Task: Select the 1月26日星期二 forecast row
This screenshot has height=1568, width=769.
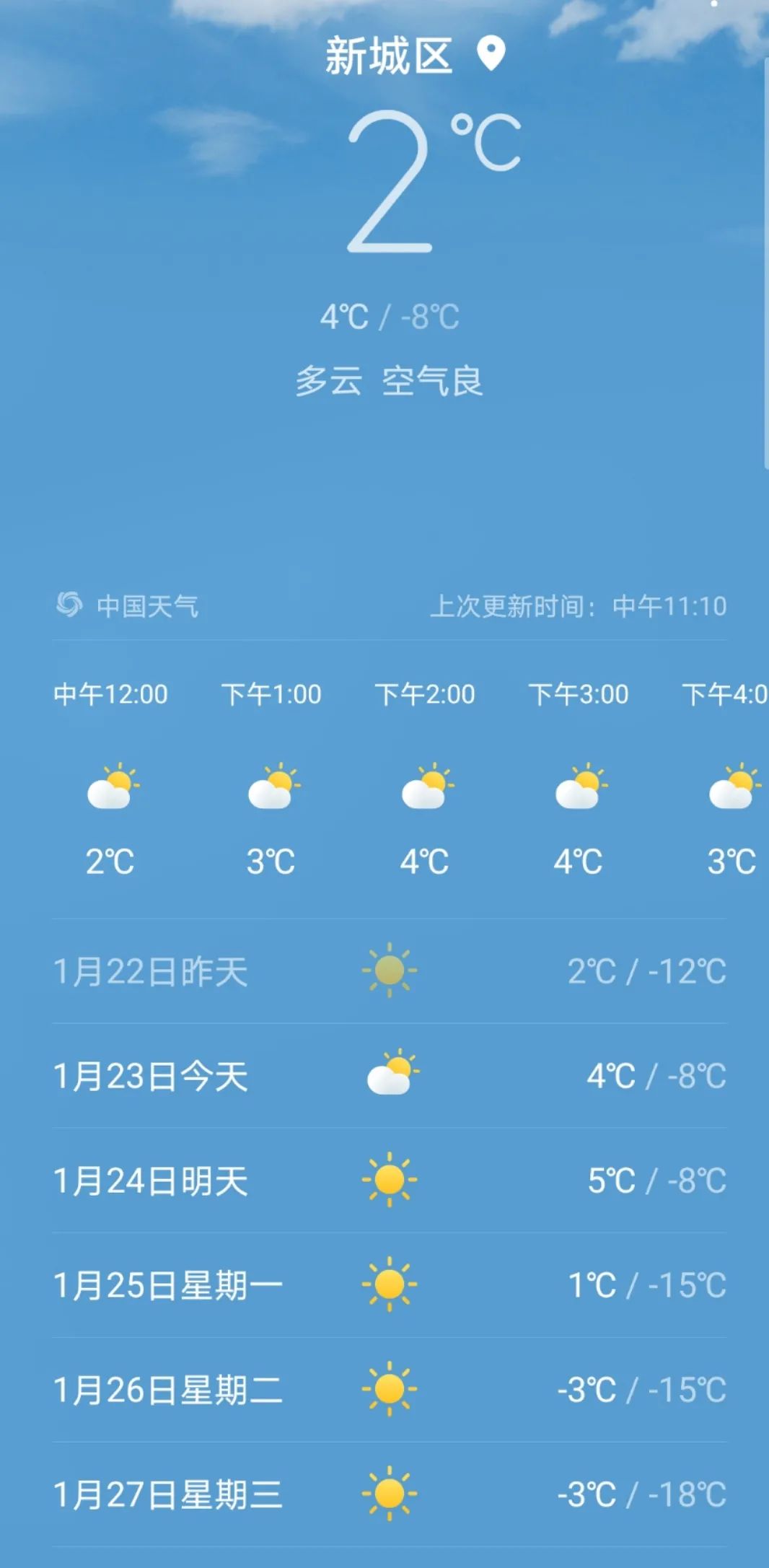Action: [x=389, y=1390]
